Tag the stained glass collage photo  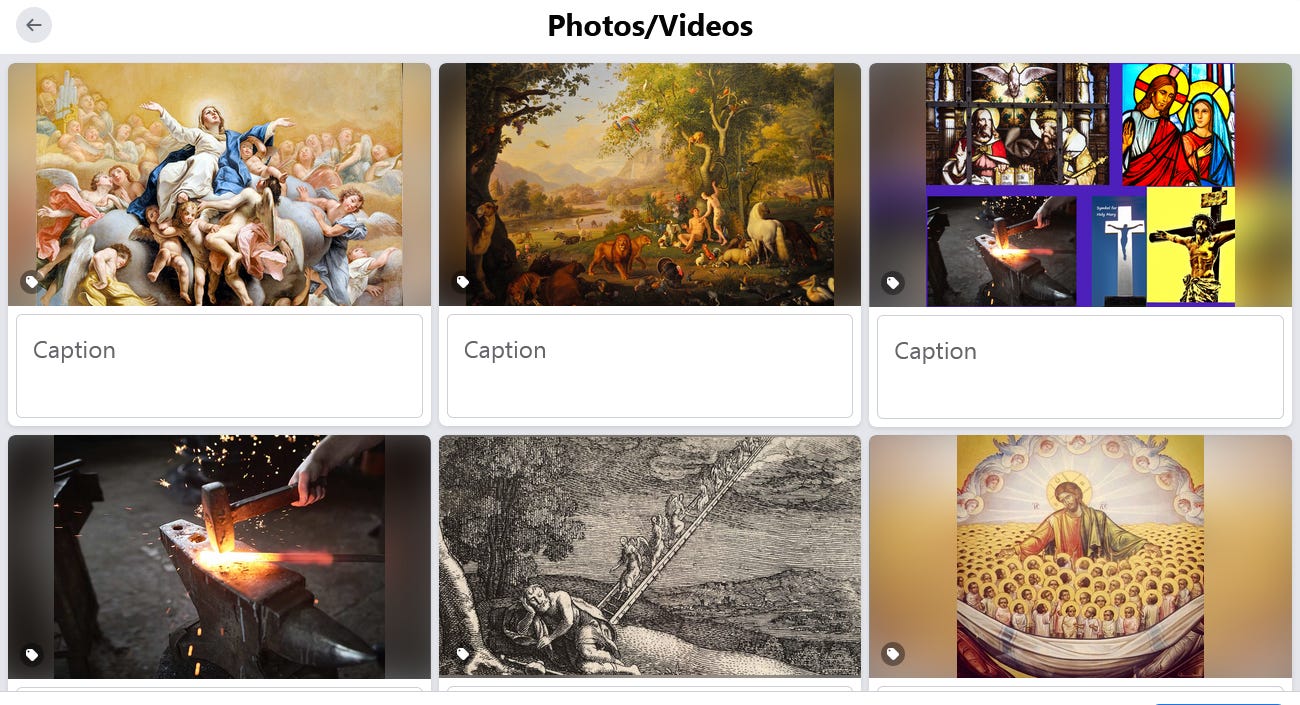893,283
